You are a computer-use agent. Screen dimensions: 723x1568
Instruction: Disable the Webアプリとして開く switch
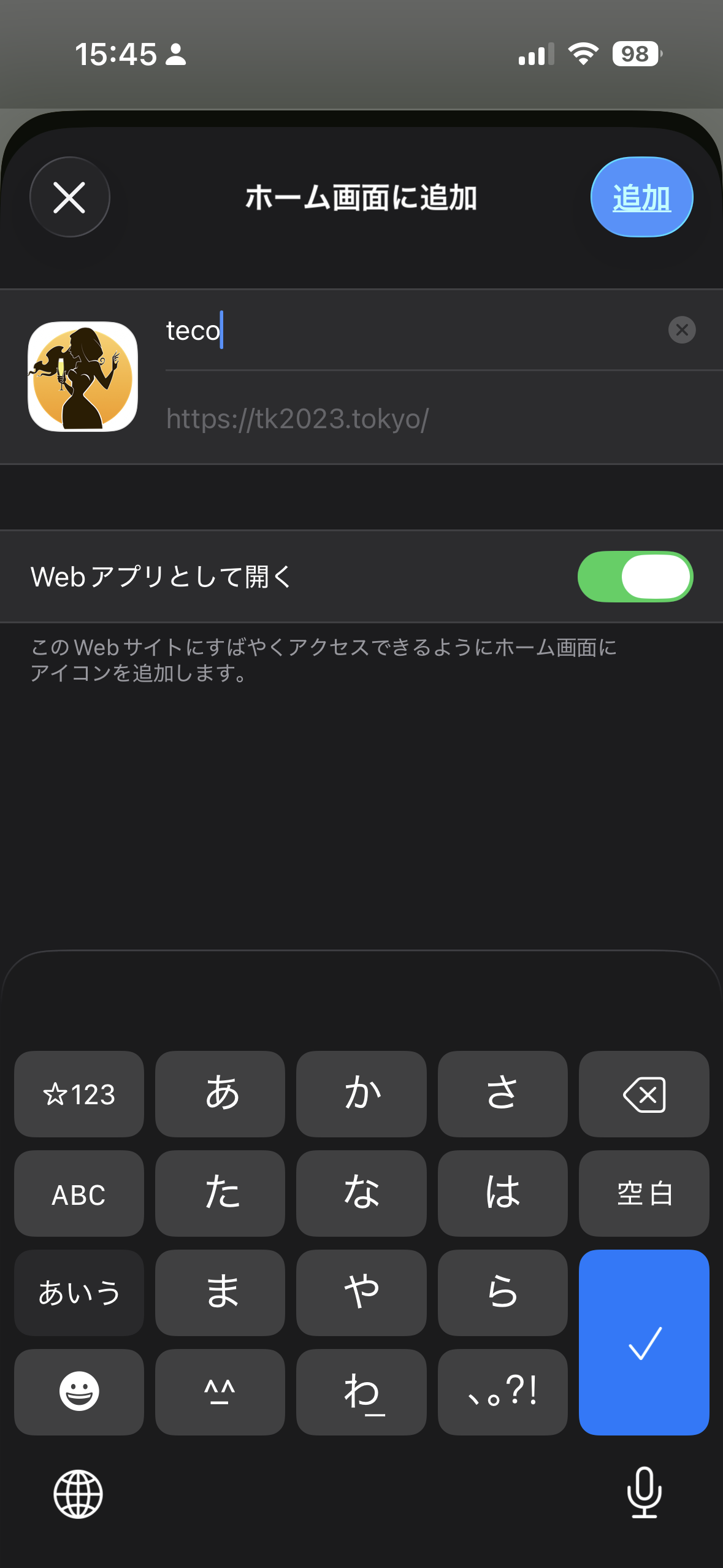pos(635,577)
